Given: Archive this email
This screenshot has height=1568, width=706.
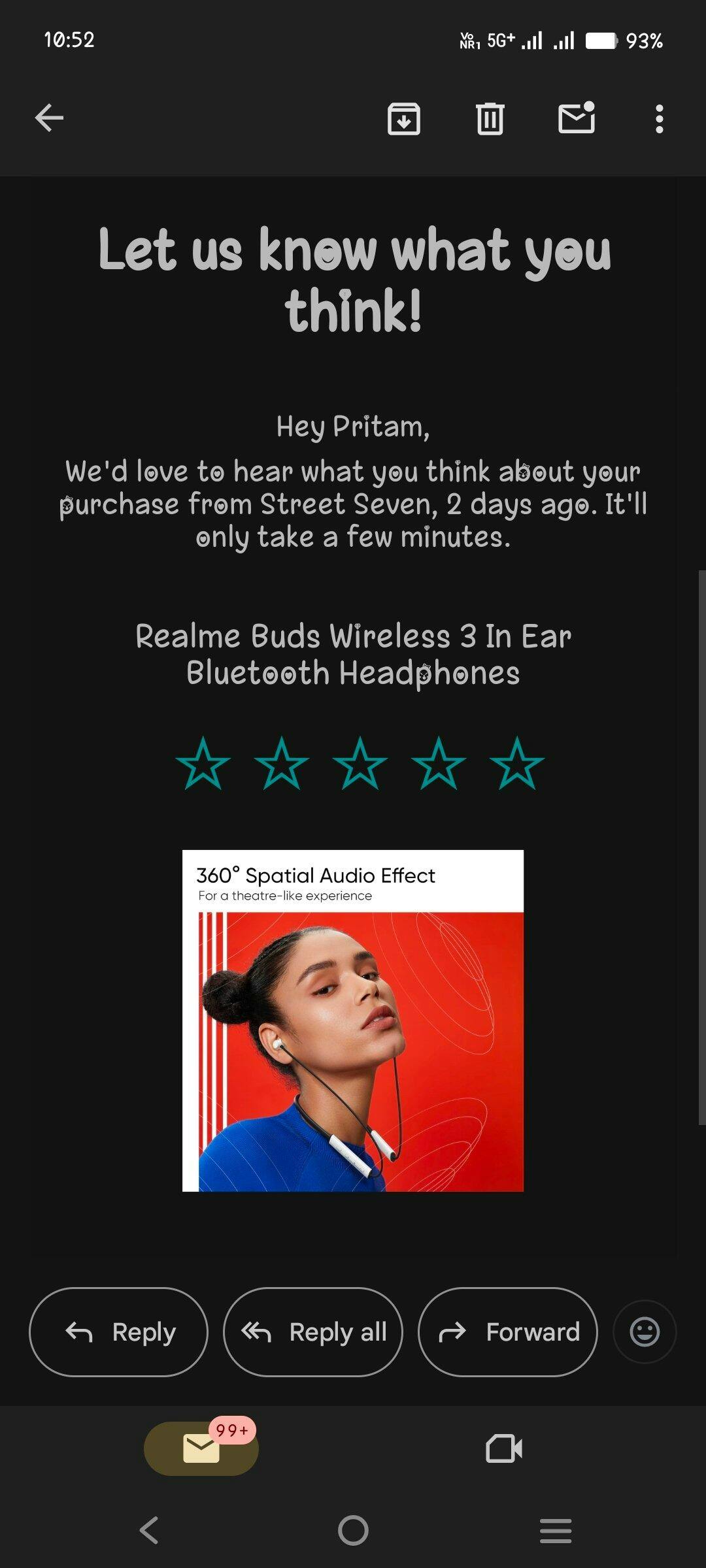Looking at the screenshot, I should 404,119.
